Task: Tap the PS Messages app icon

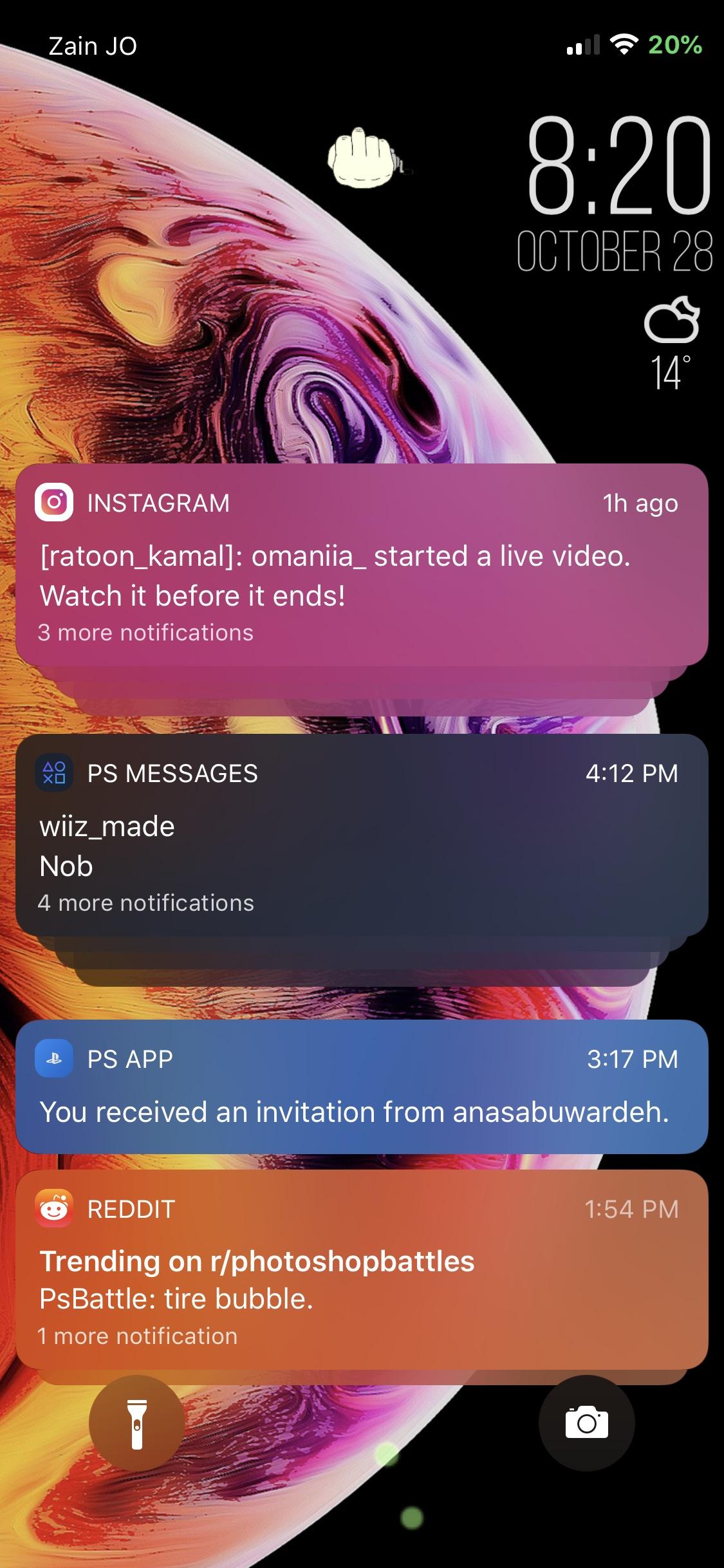Action: pos(55,774)
